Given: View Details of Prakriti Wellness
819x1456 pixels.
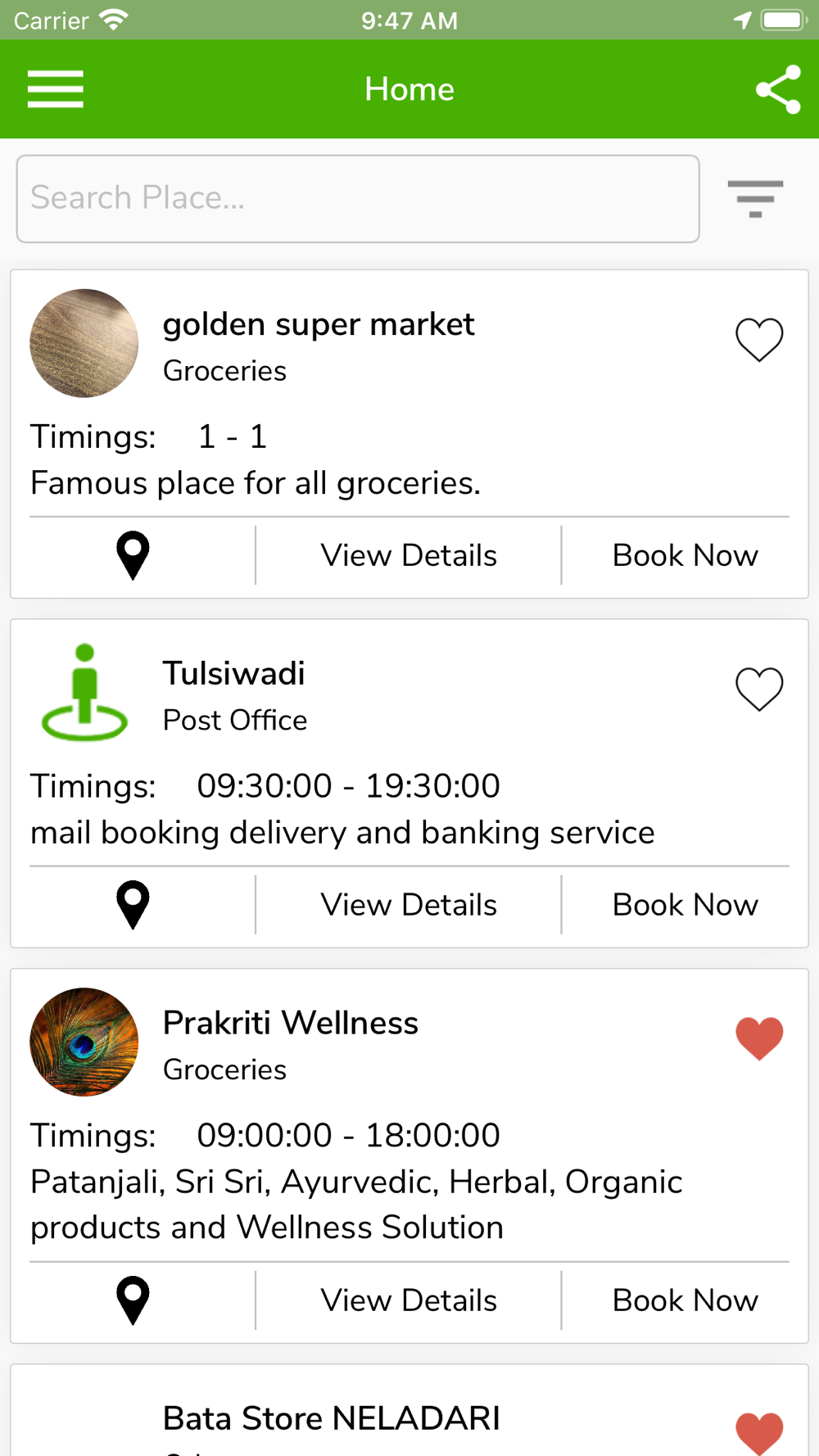Looking at the screenshot, I should coord(409,1300).
